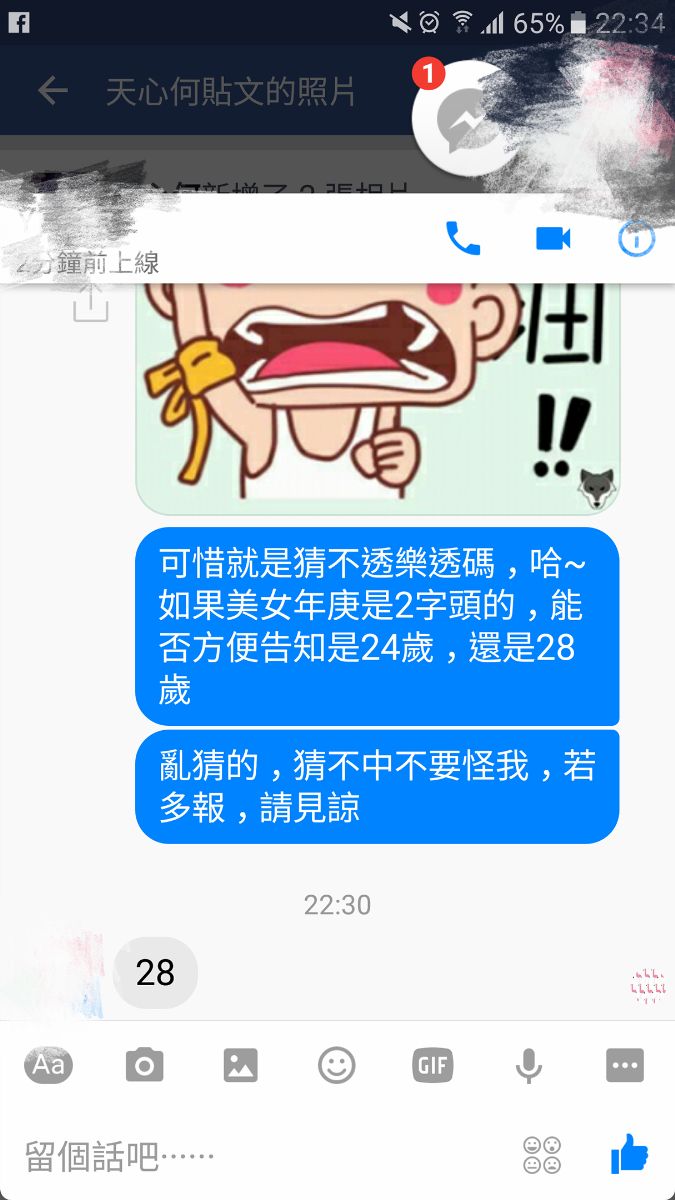Open more options with the three dots
Screen dimensions: 675x1200
tap(625, 1066)
